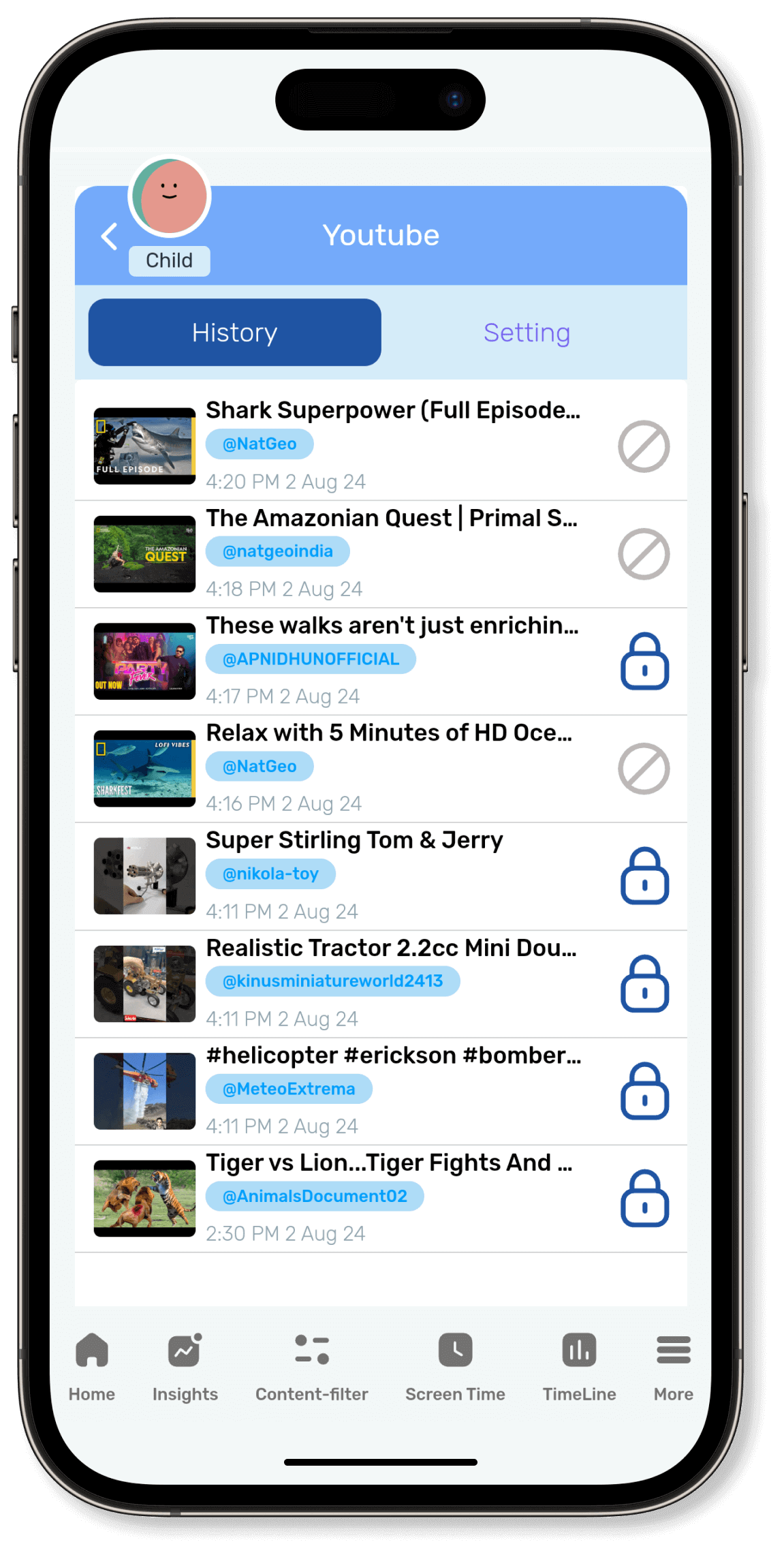Viewport: 784px width, 1557px height.
Task: Tap the blocked icon for Shark Superpower
Action: point(643,446)
